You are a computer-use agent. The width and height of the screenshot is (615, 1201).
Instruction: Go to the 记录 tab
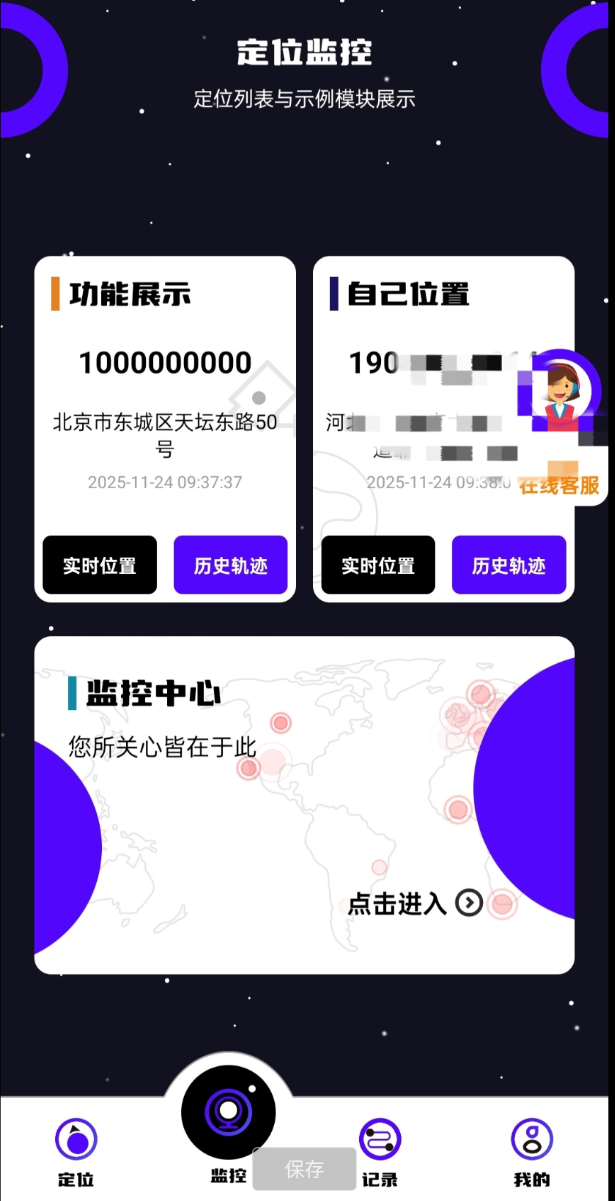coord(380,1150)
